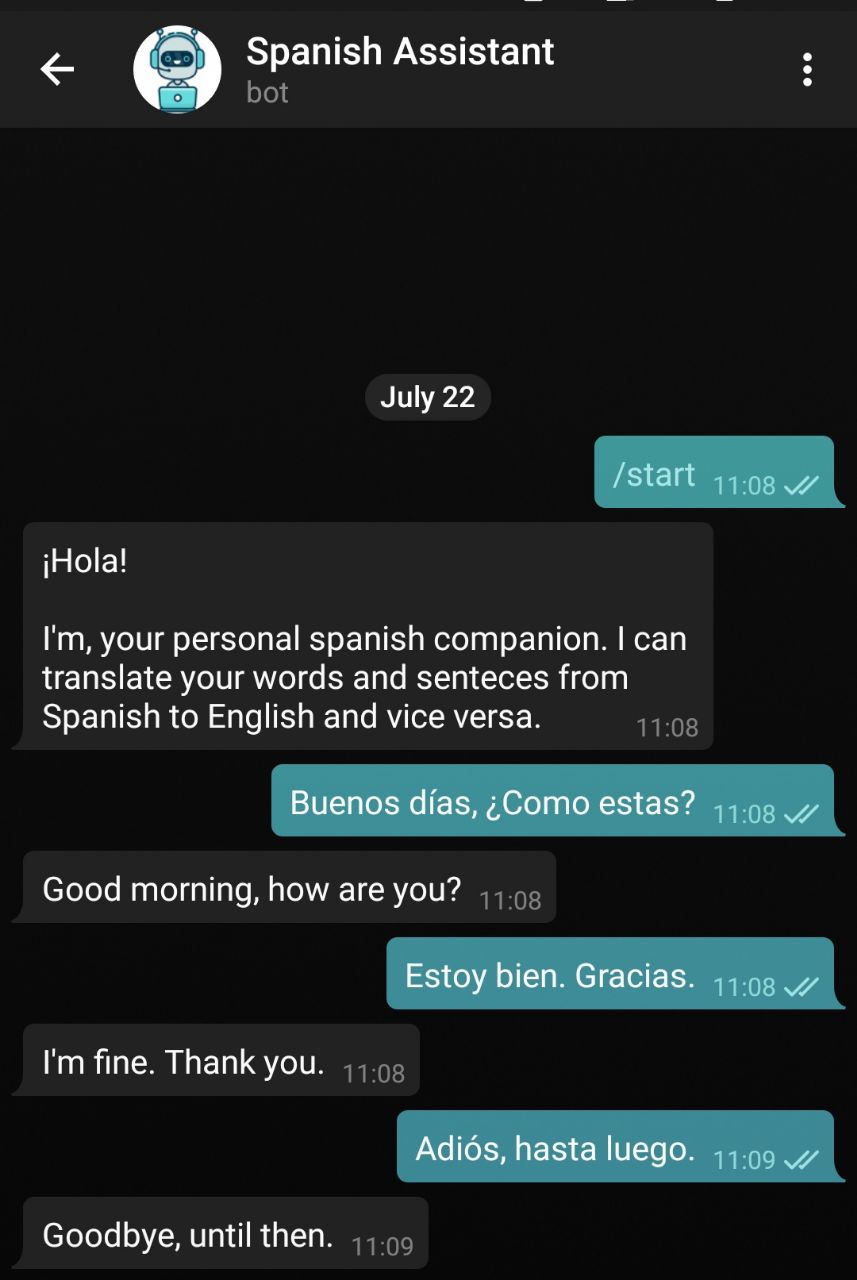Image resolution: width=857 pixels, height=1280 pixels.
Task: Tap the /start command in the message
Action: click(653, 474)
